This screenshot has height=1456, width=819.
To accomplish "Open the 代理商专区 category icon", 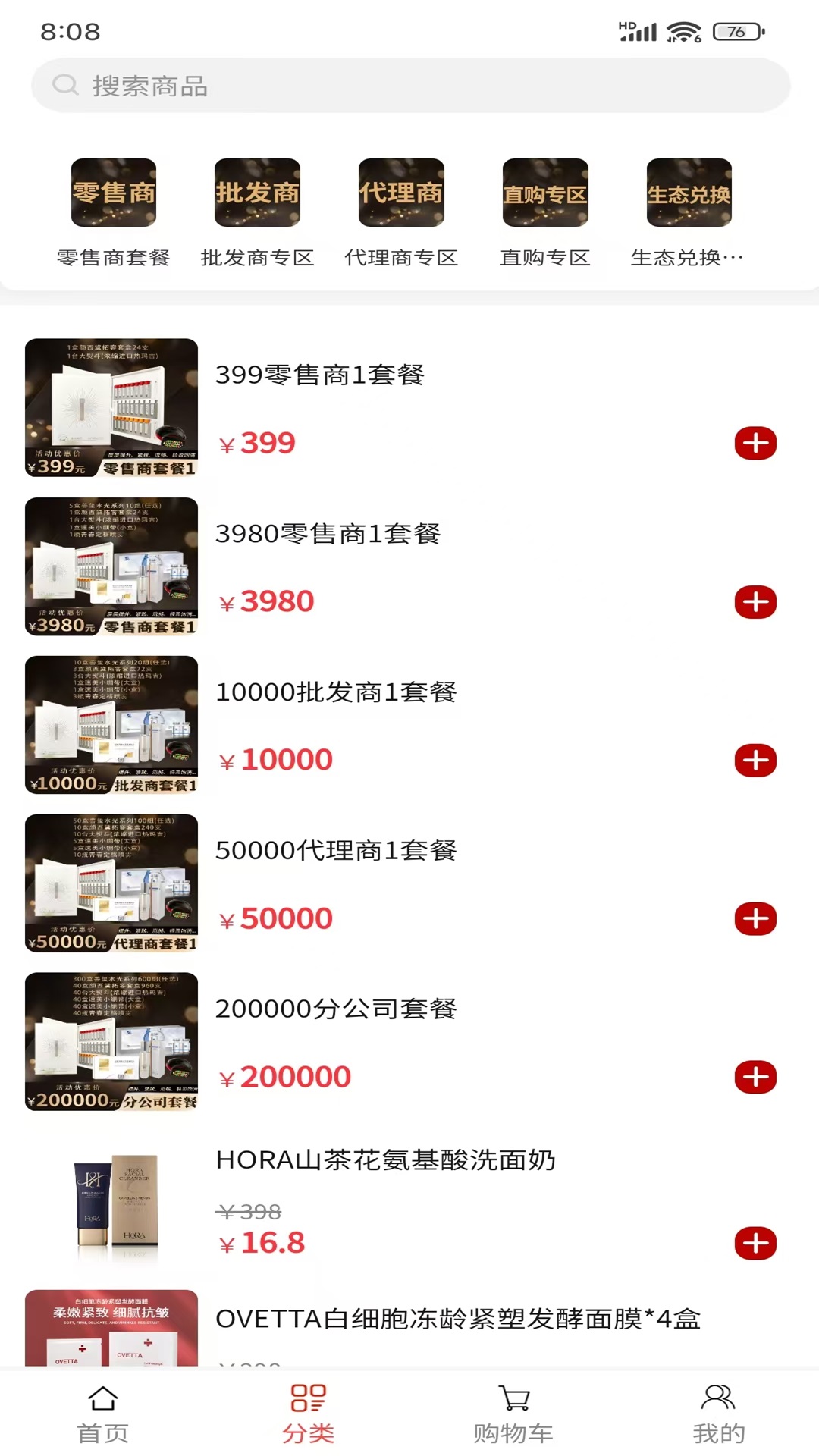I will (x=401, y=193).
